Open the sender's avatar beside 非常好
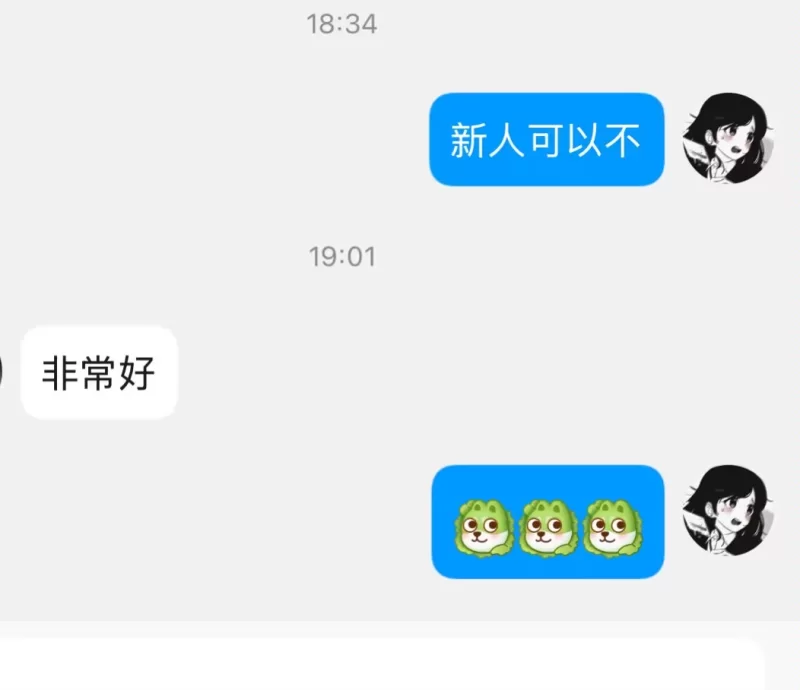 (x=2, y=371)
